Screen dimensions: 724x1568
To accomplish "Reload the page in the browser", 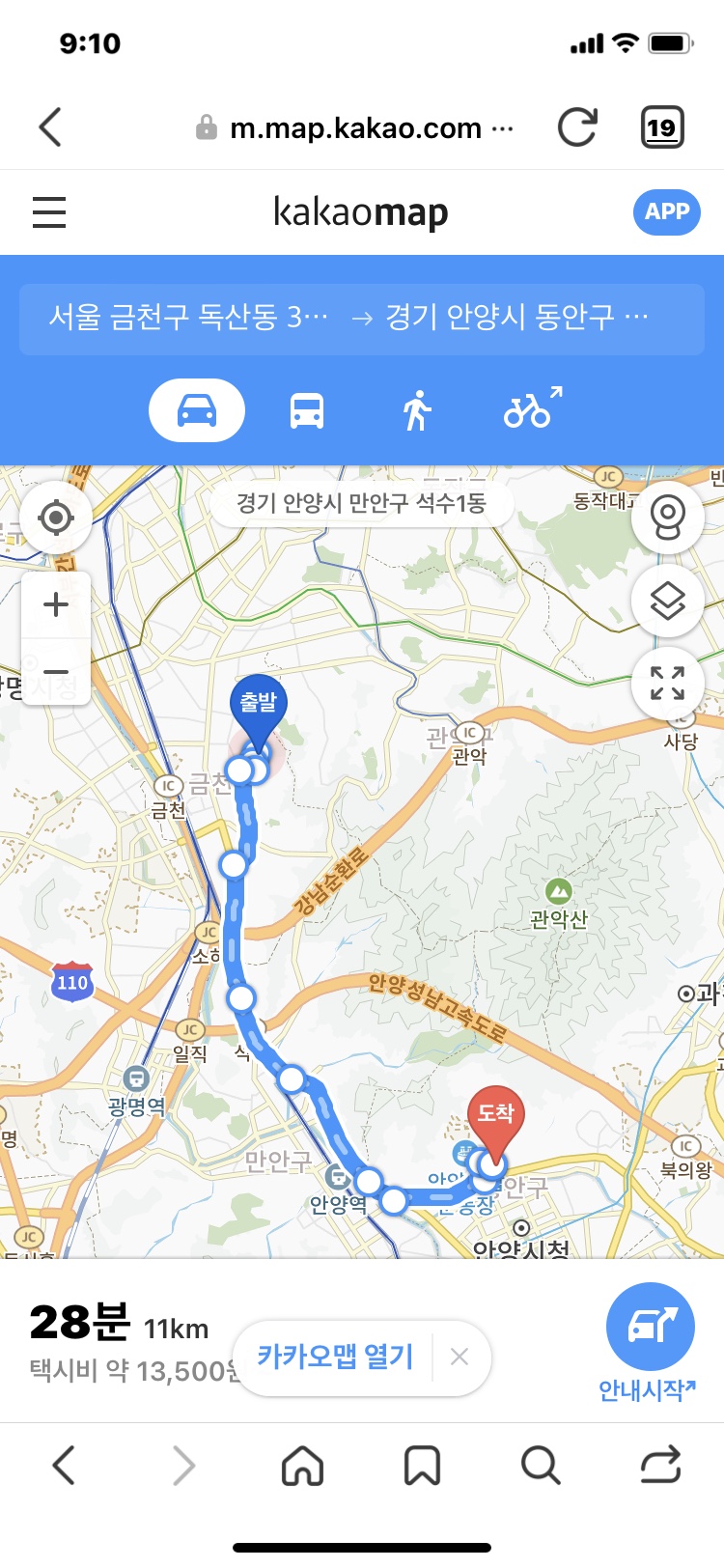I will pyautogui.click(x=577, y=127).
